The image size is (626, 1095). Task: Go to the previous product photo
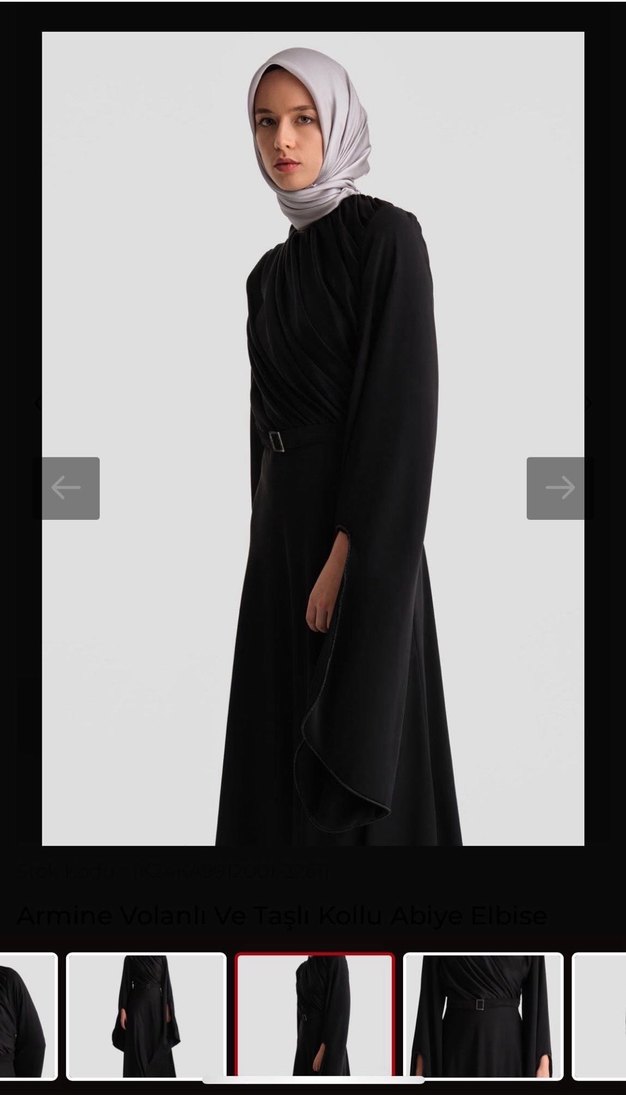pos(67,488)
